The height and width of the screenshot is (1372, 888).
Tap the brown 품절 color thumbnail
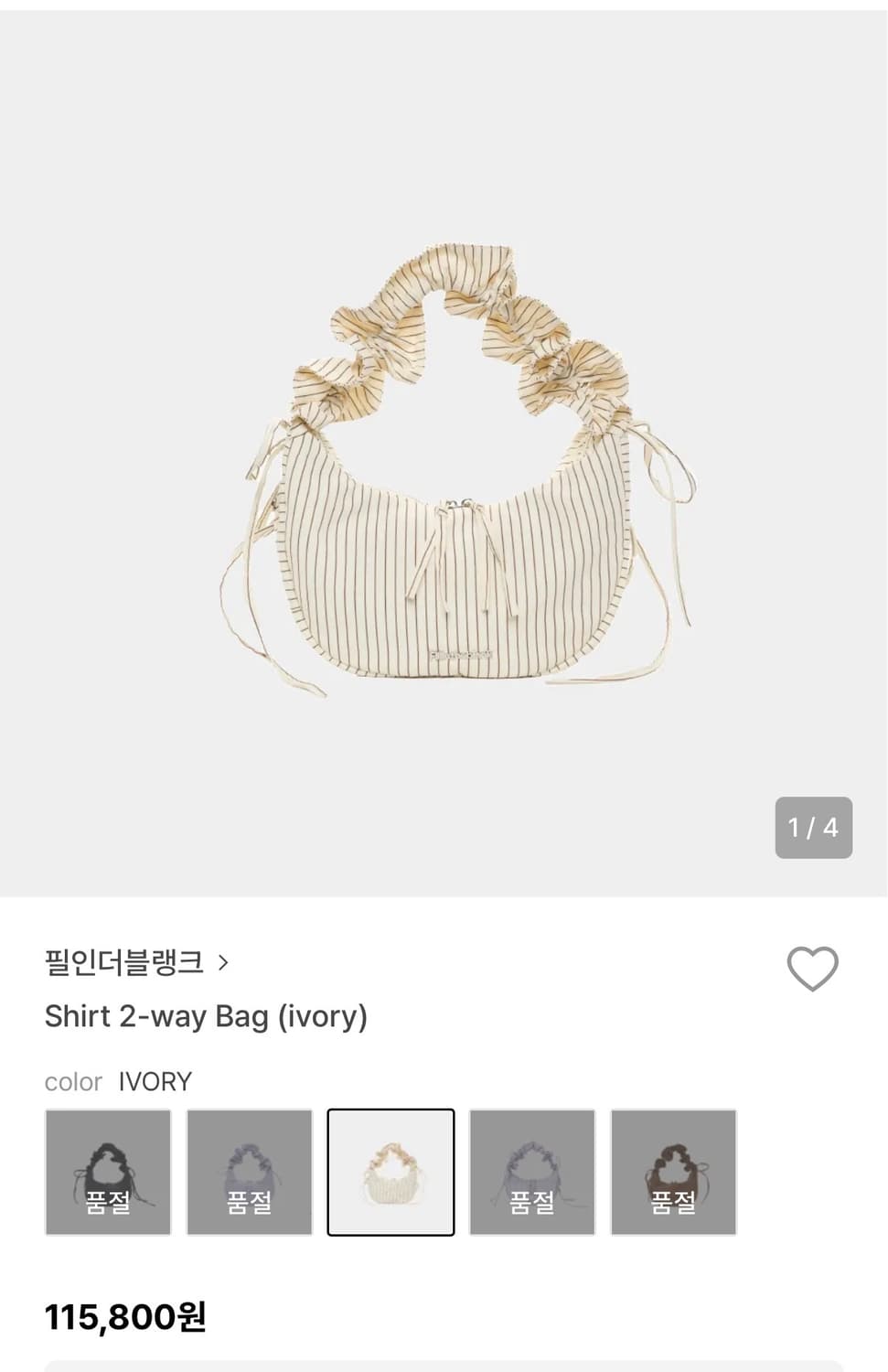coord(674,1172)
